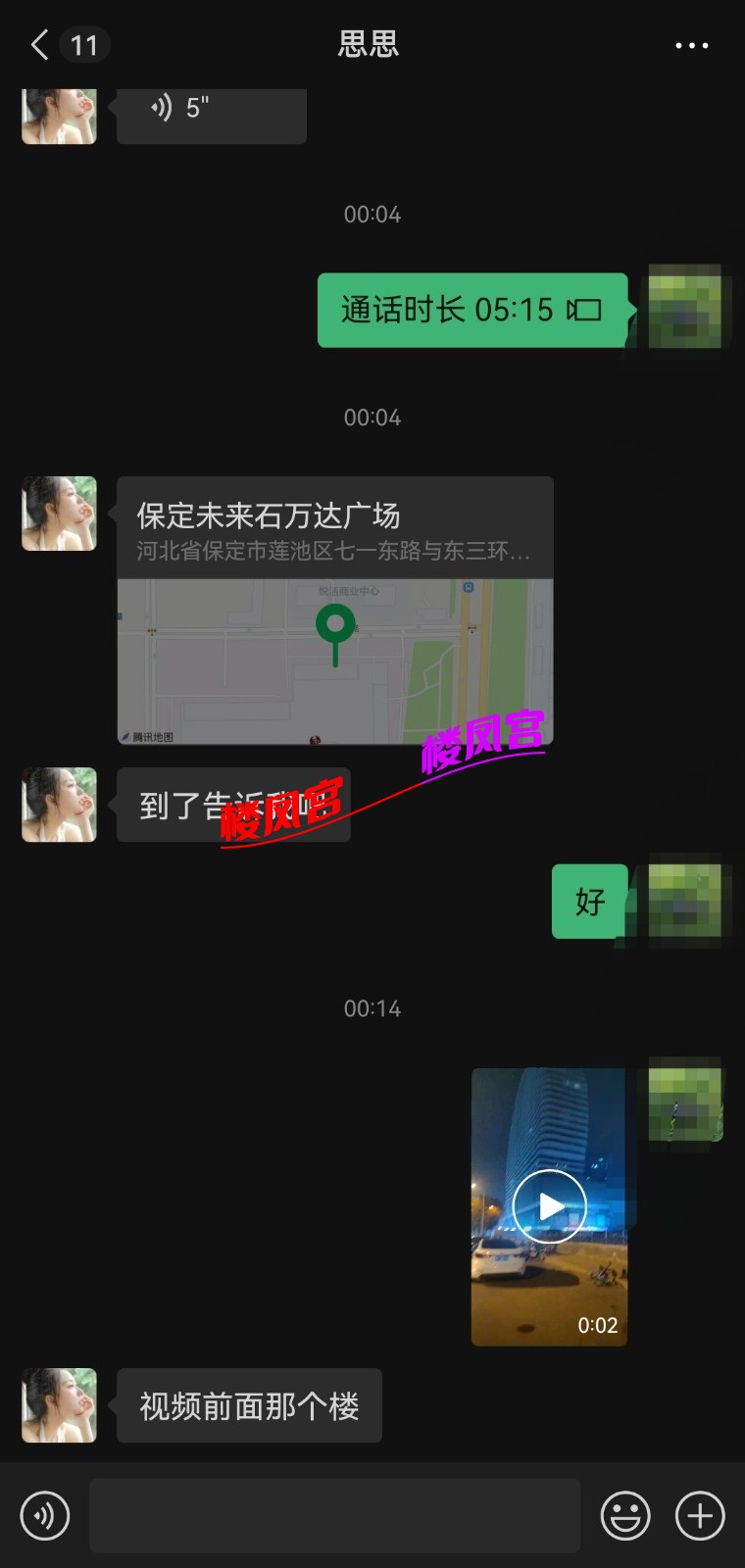The height and width of the screenshot is (1568, 745).
Task: Open the plus attachments menu
Action: click(700, 1516)
